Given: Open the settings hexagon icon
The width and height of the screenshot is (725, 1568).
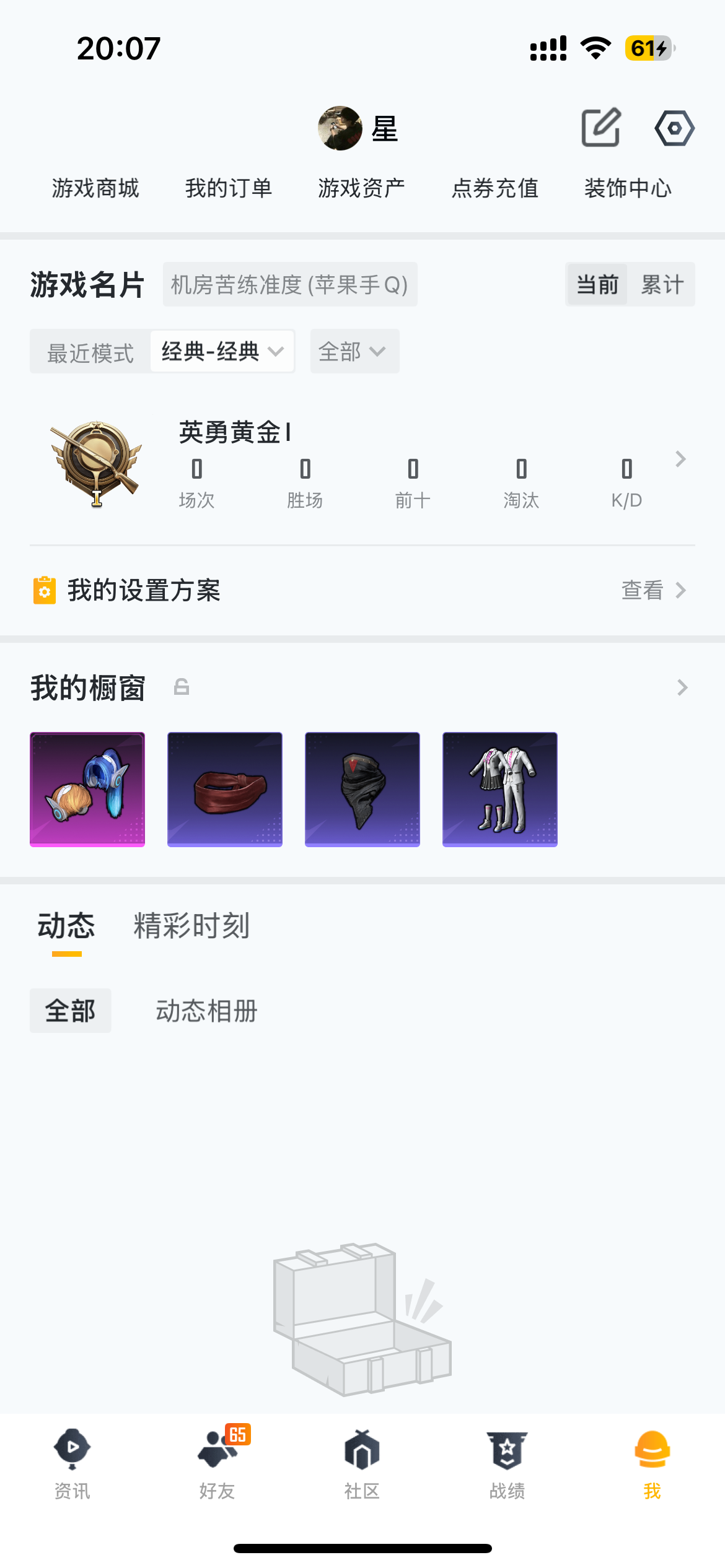Looking at the screenshot, I should click(674, 128).
